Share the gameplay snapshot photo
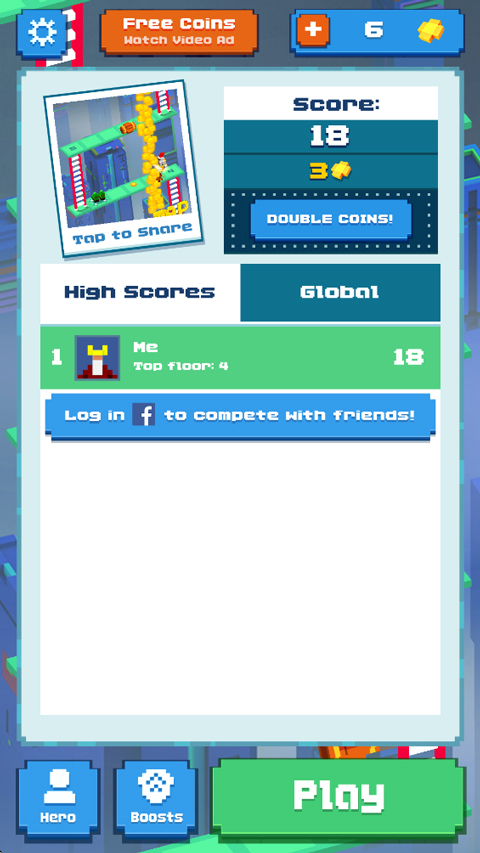Screen dimensions: 480x853 pos(124,168)
